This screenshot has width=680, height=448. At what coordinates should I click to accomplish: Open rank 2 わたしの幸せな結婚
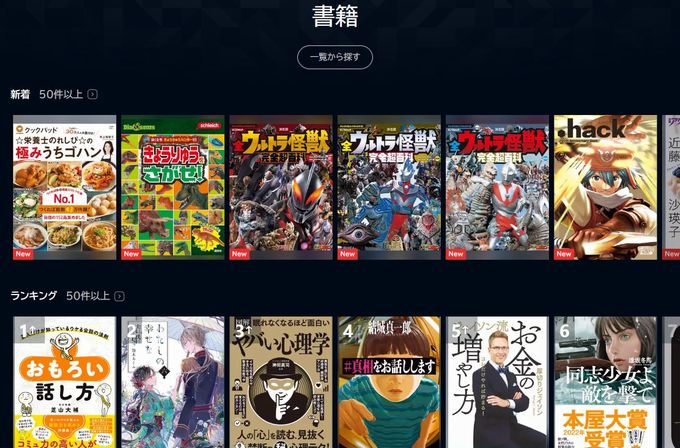pyautogui.click(x=172, y=382)
